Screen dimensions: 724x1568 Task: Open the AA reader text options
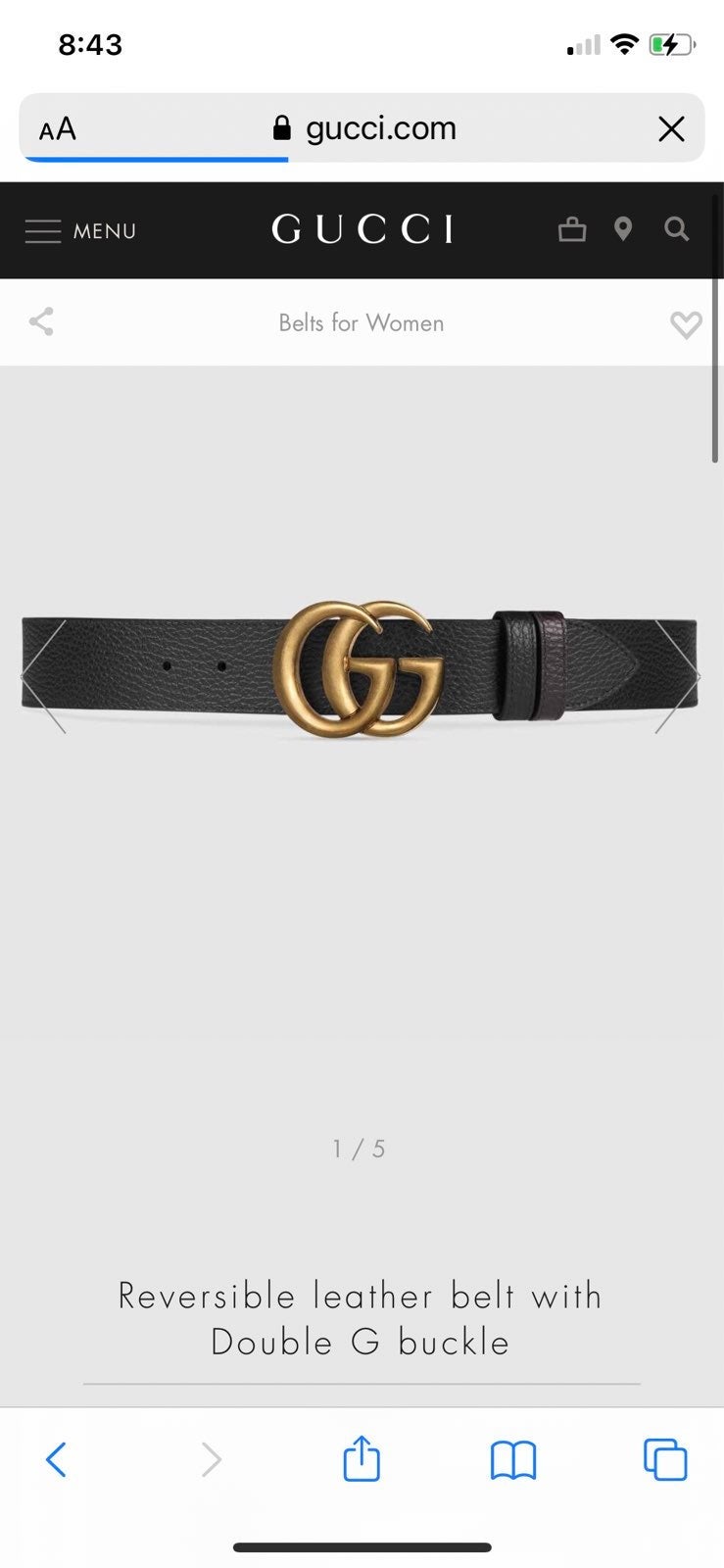tap(57, 128)
